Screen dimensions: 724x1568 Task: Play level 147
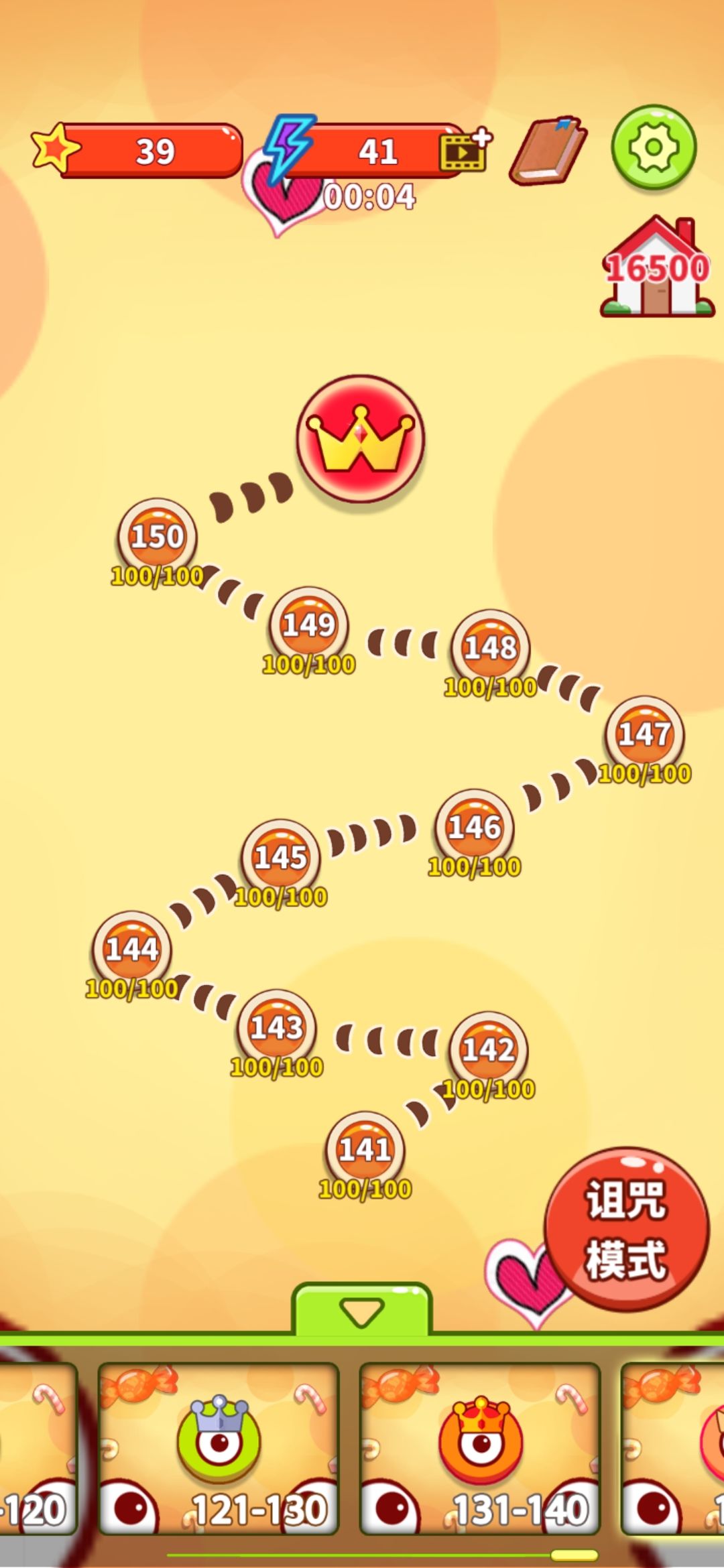(644, 735)
